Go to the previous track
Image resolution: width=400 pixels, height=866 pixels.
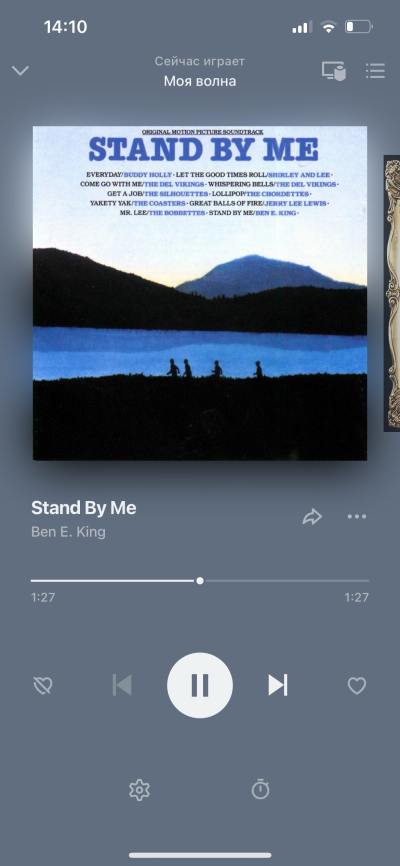click(122, 685)
